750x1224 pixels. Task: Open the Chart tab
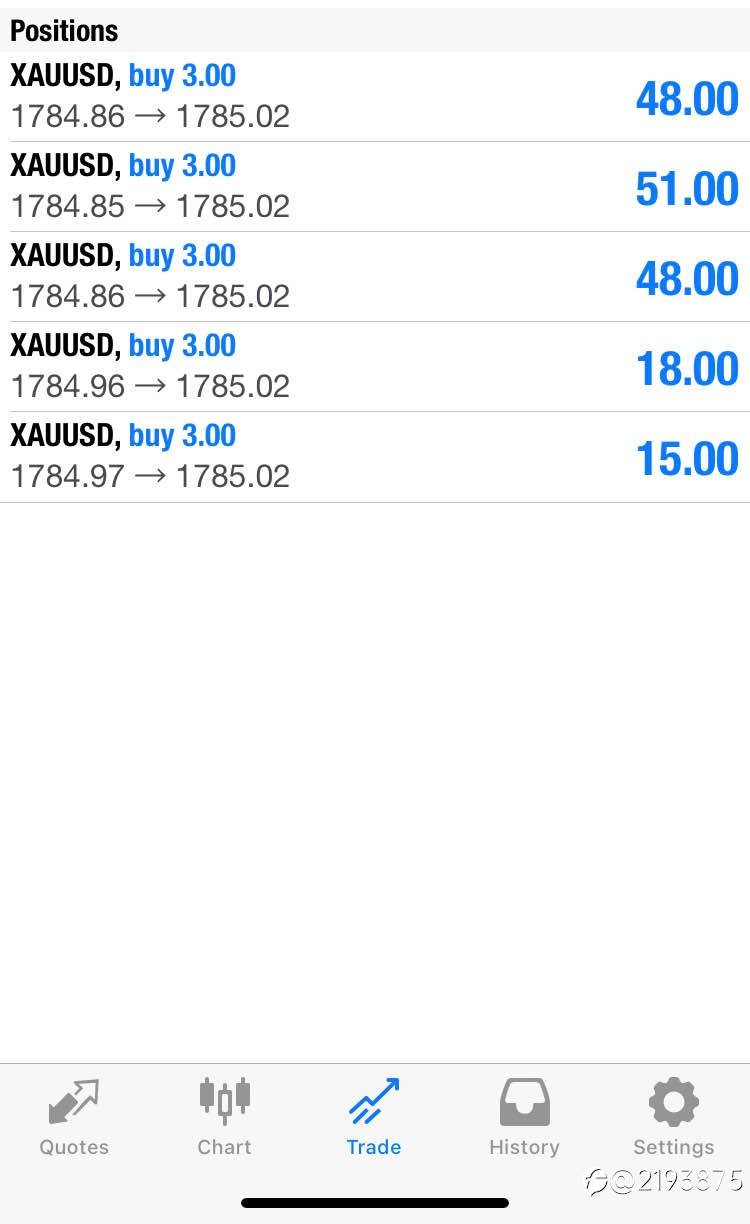pyautogui.click(x=224, y=1117)
